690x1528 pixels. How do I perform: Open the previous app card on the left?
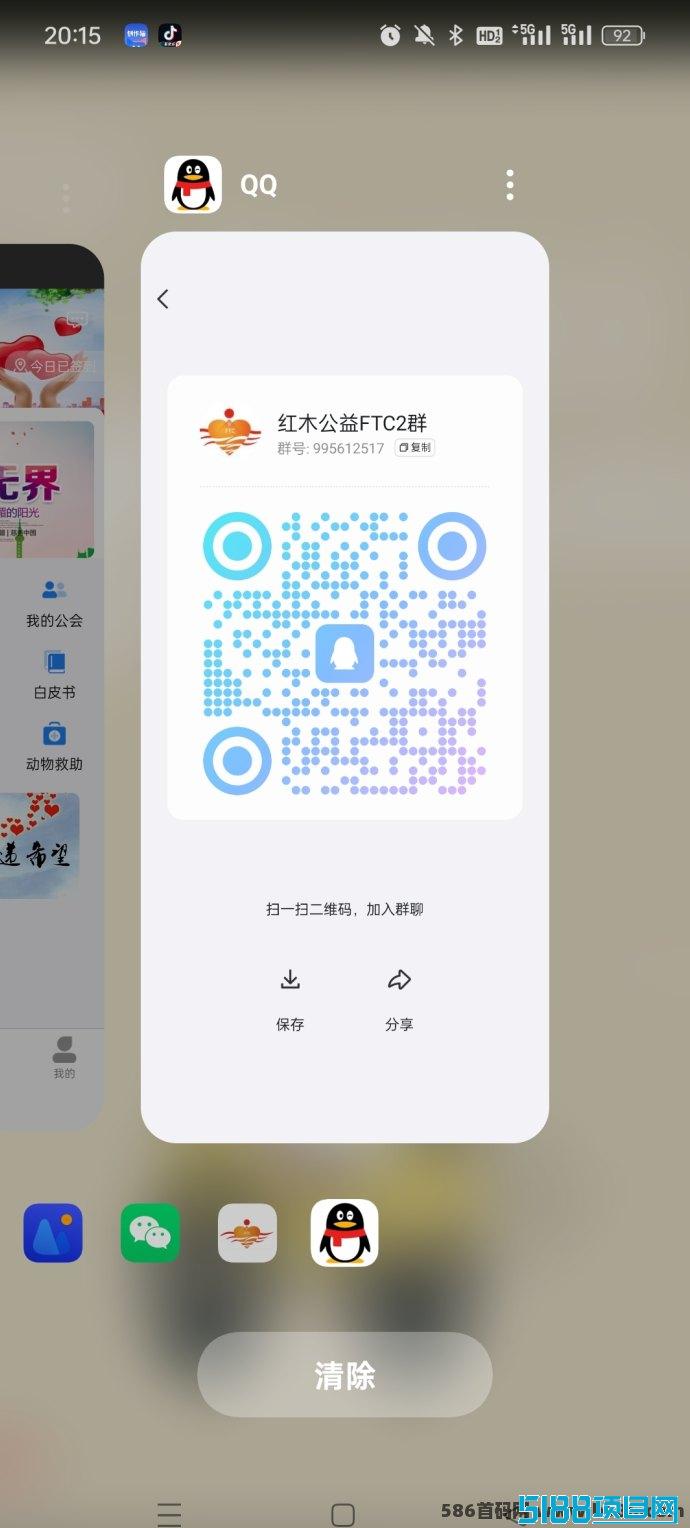(x=50, y=687)
